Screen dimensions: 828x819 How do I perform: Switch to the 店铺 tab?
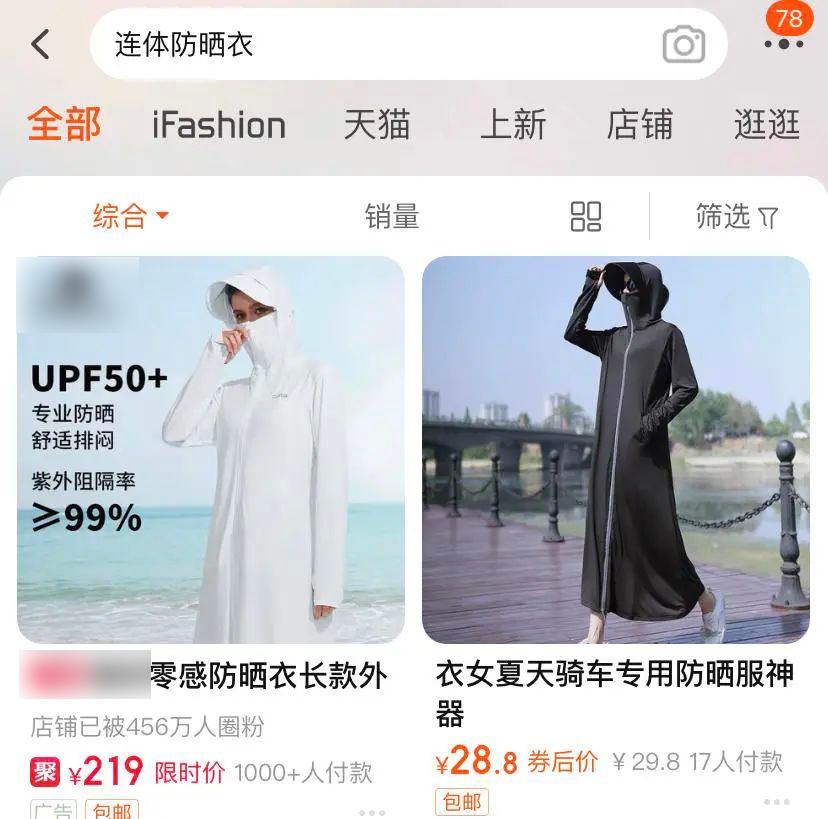click(x=640, y=125)
